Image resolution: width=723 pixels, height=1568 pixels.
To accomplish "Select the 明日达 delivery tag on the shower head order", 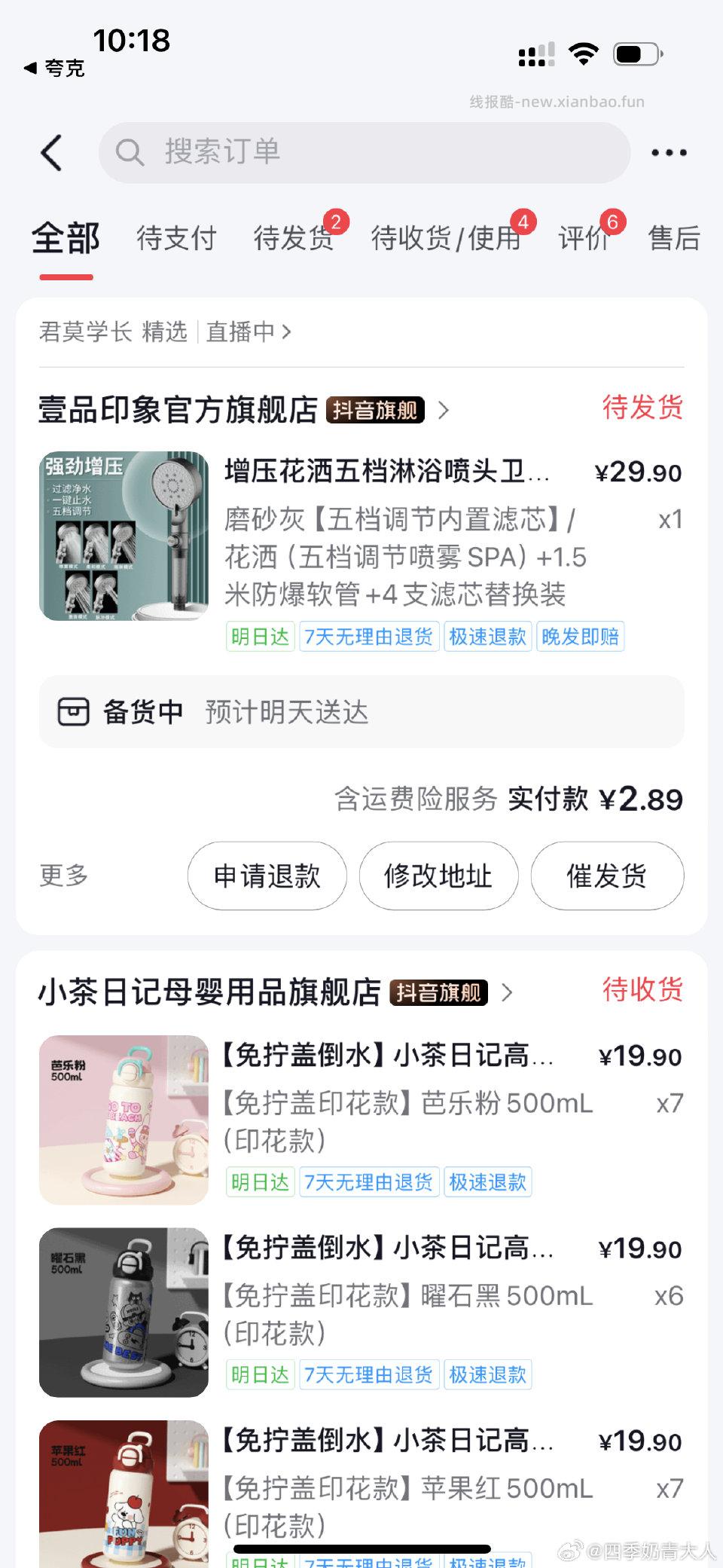I will coord(259,636).
